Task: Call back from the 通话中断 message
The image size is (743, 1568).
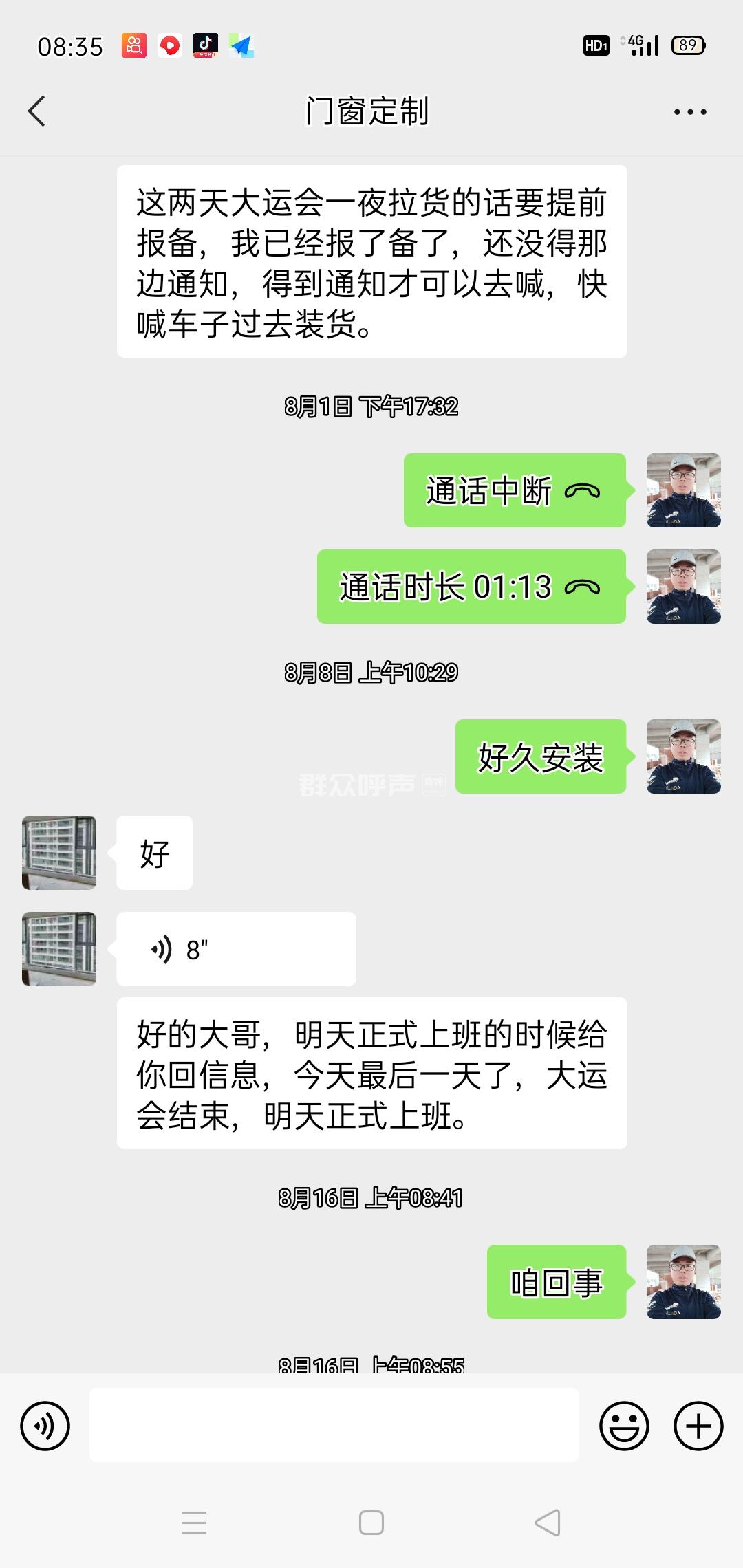Action: (x=514, y=491)
